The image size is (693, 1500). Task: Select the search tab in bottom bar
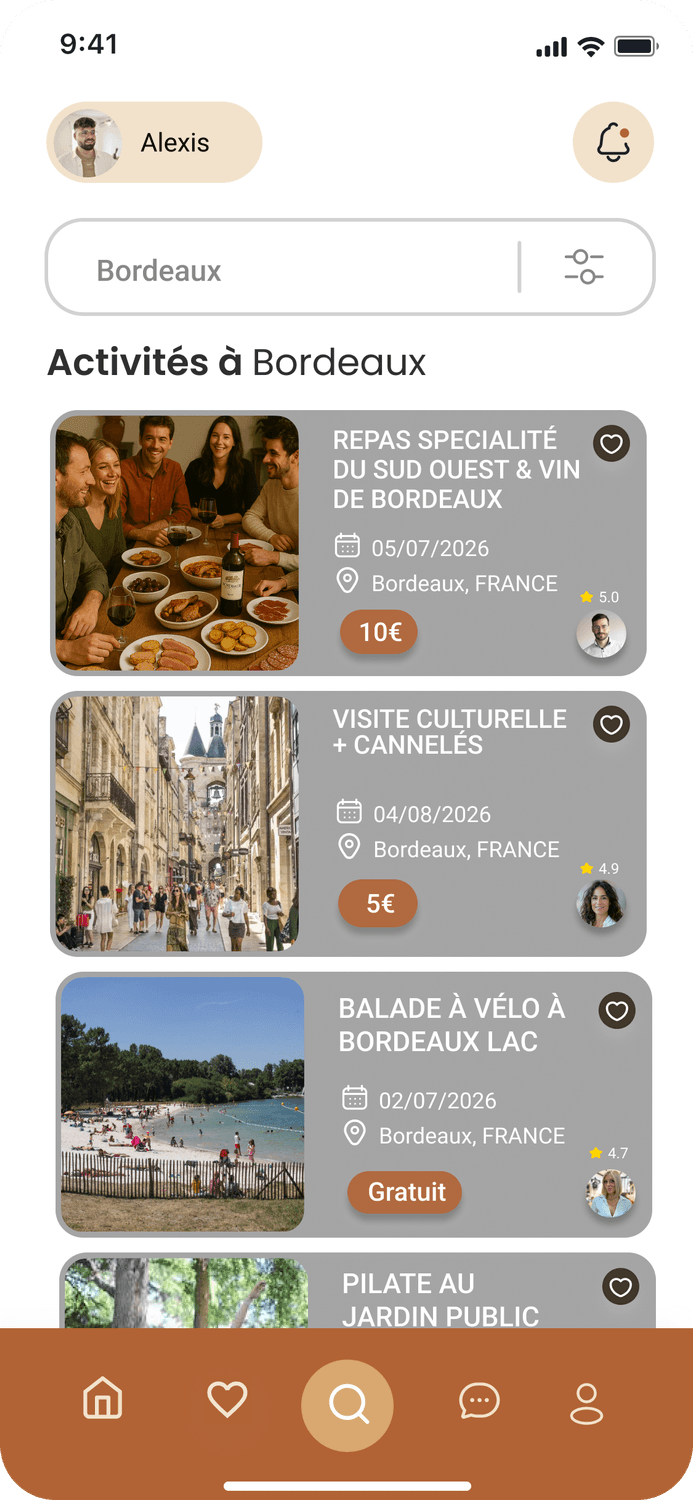(x=347, y=1405)
